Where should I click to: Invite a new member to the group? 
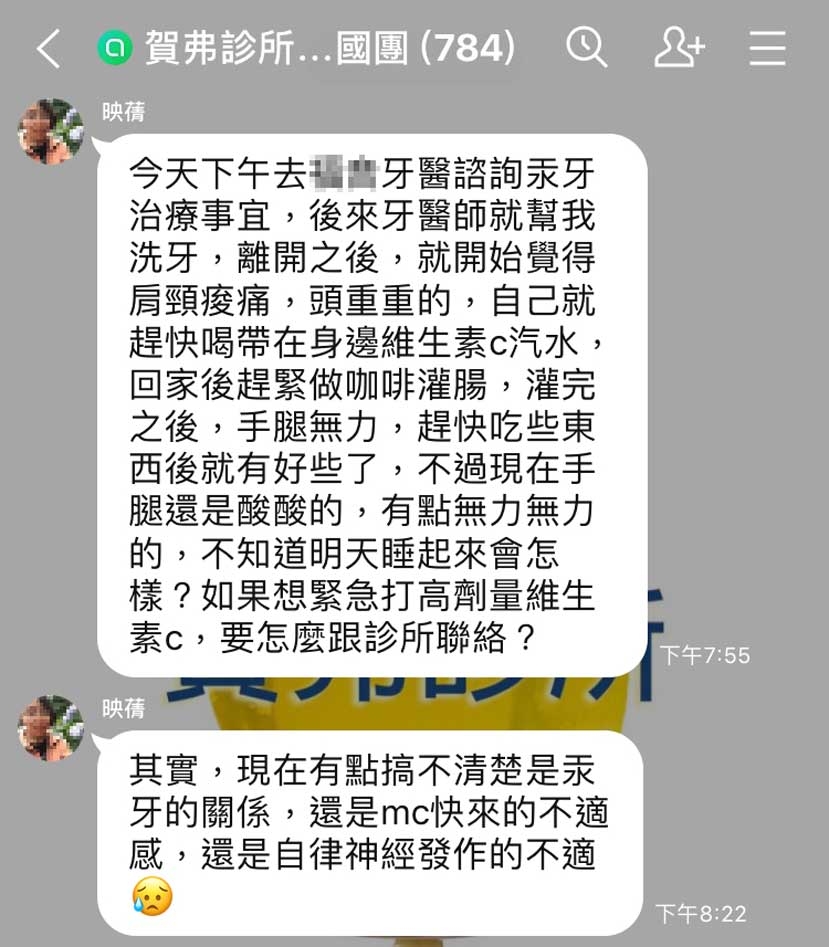[679, 47]
